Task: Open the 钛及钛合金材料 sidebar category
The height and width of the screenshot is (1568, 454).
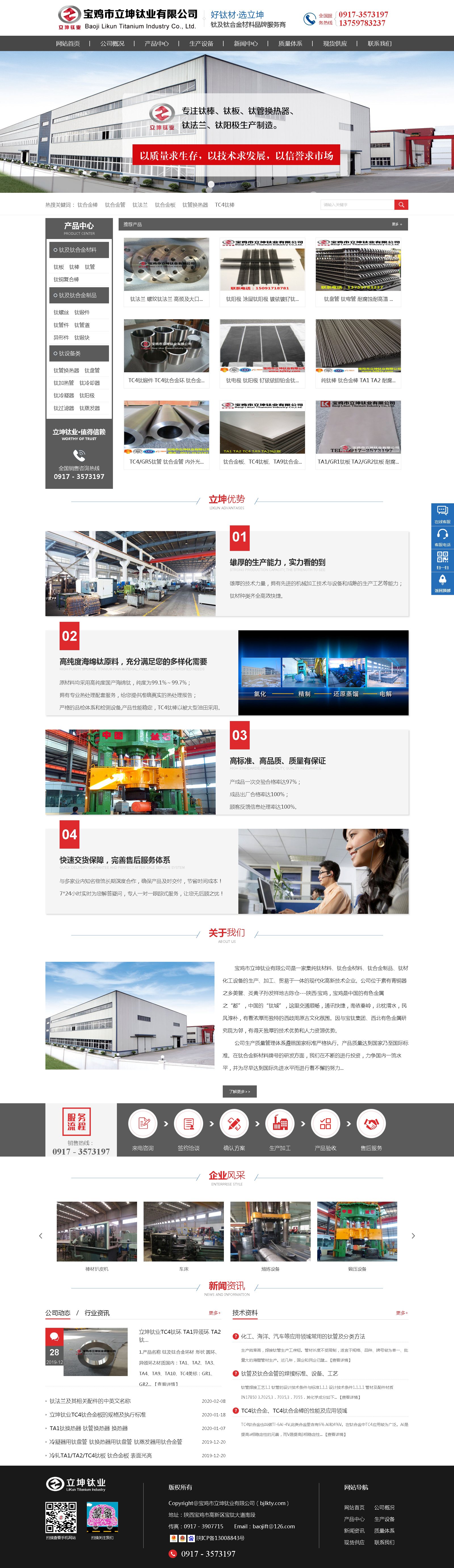Action: 79,250
